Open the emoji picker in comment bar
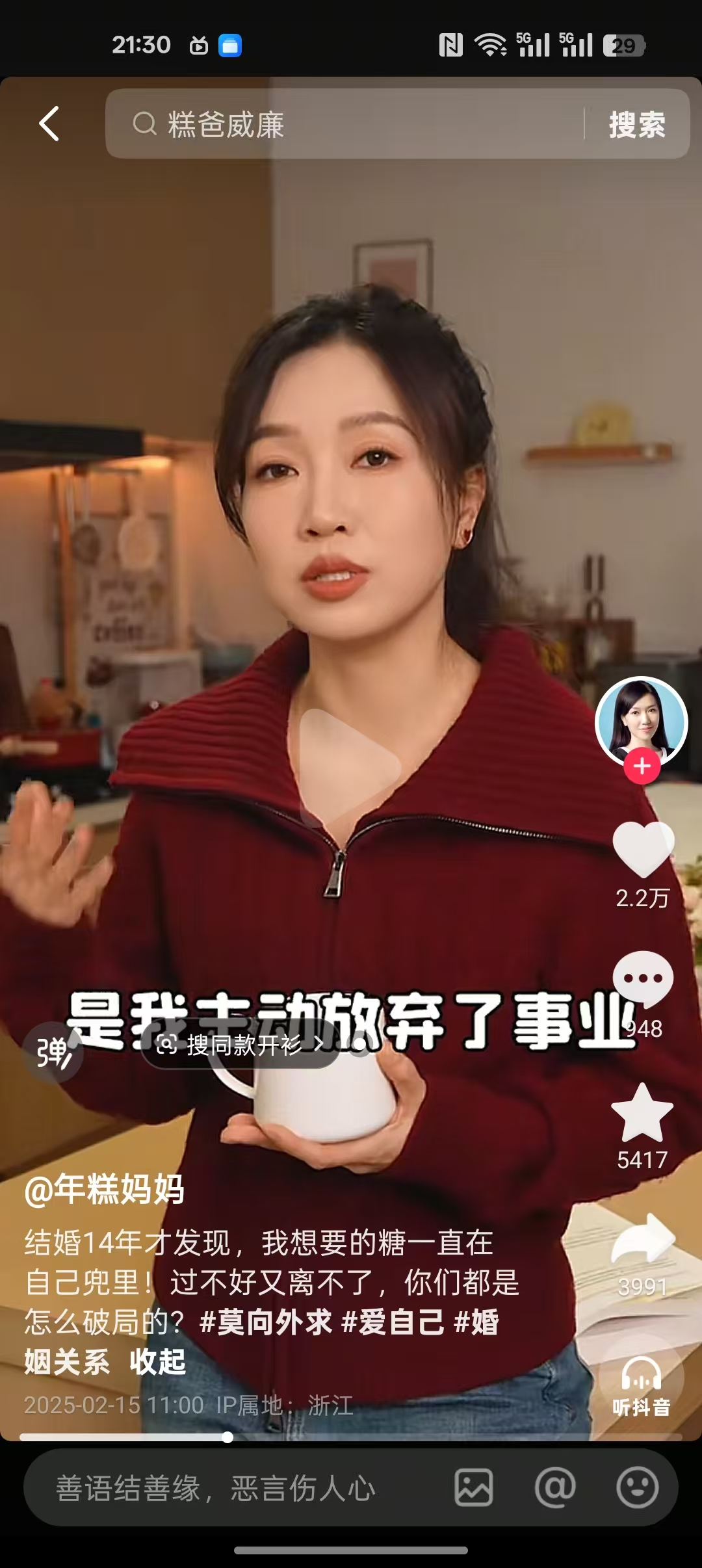Viewport: 702px width, 1568px height. [637, 1487]
